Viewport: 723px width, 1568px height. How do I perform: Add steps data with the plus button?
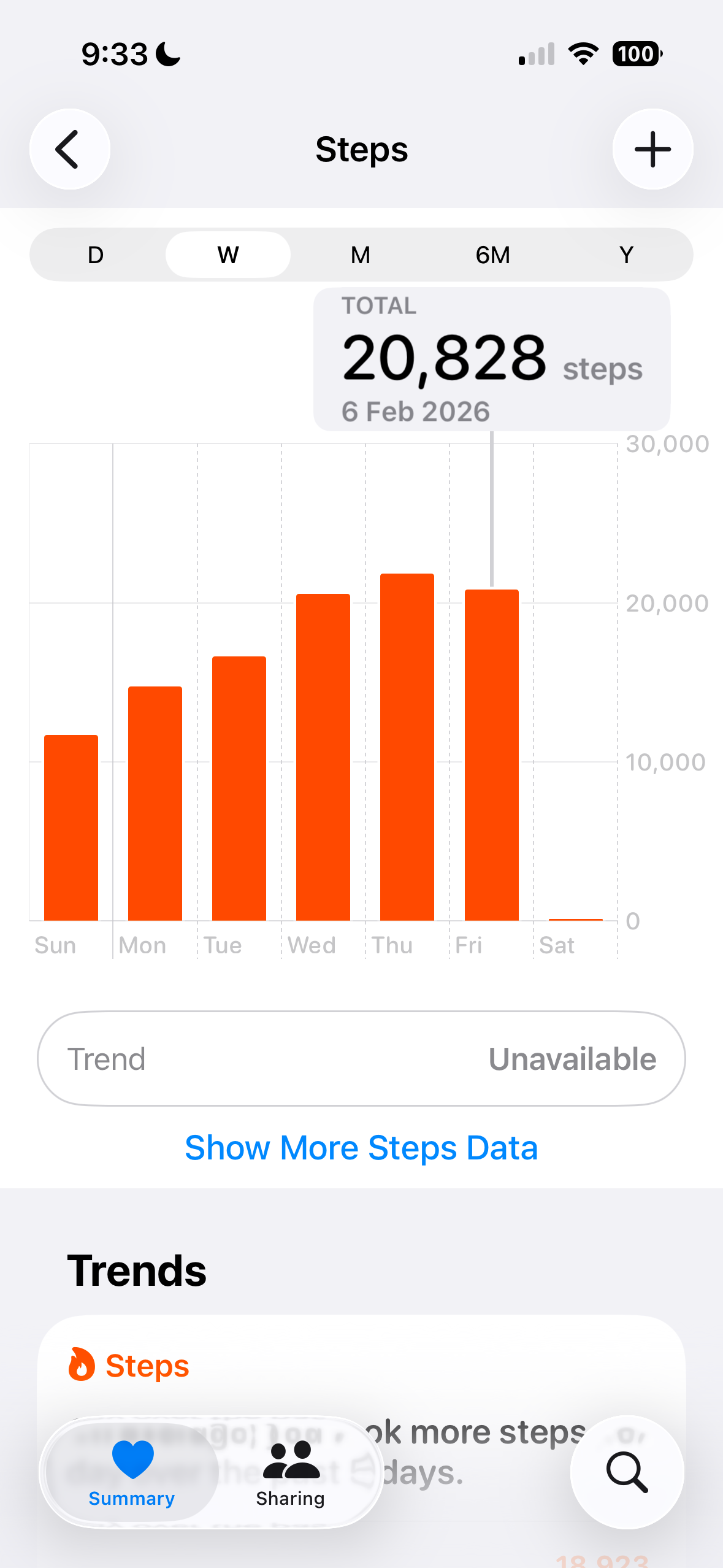652,149
